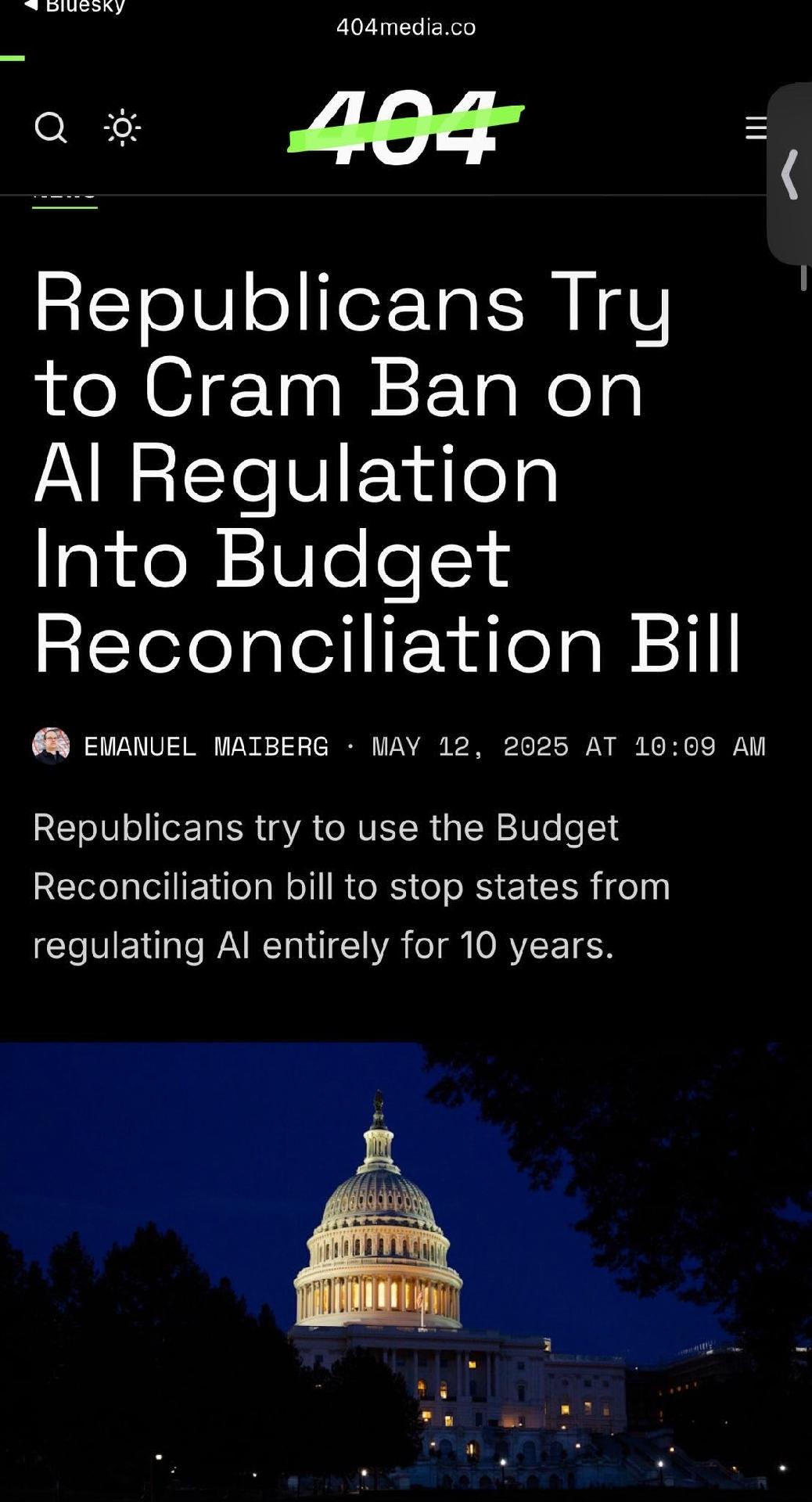Open the hamburger menu
Screen dimensions: 812x1502
(x=756, y=128)
